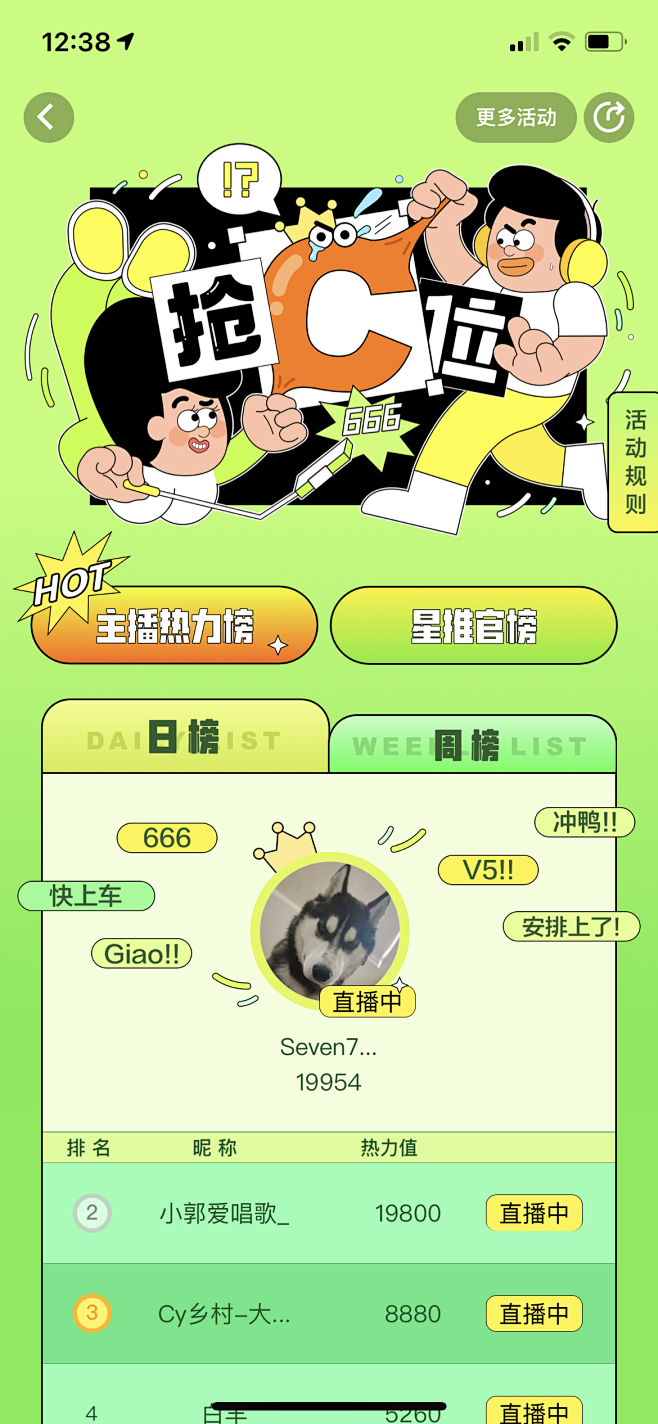Screen dimensions: 658x1424
Task: Select the 日榜 daily list tab
Action: pos(185,738)
